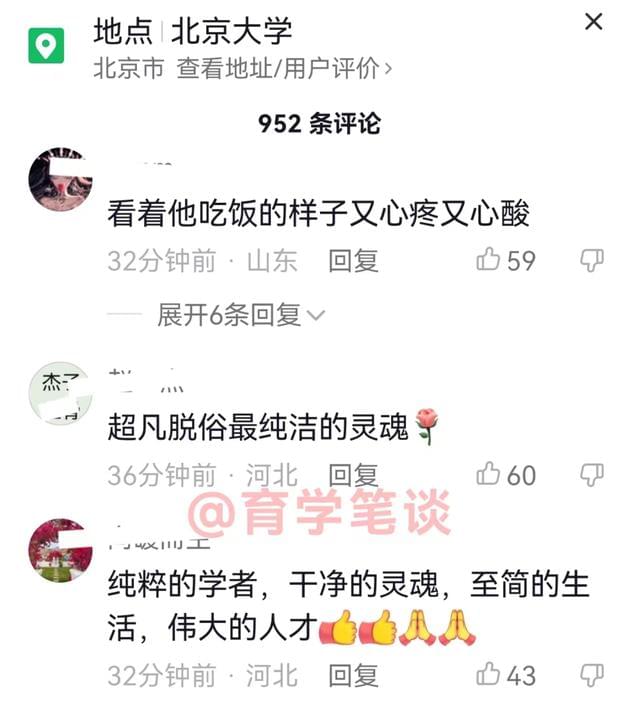
Task: Close the comments panel
Action: pyautogui.click(x=594, y=22)
